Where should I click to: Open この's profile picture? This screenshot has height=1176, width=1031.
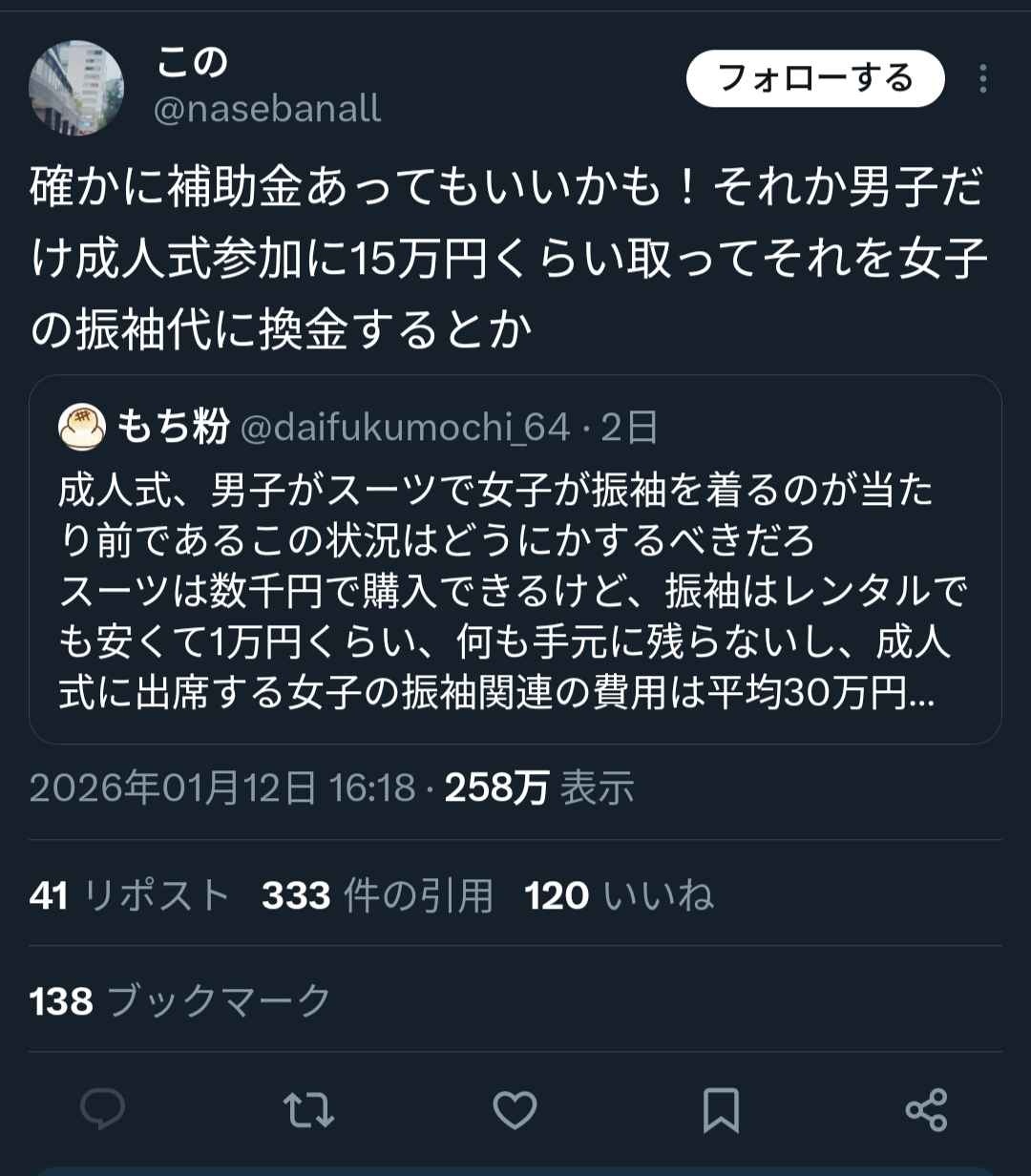click(76, 88)
